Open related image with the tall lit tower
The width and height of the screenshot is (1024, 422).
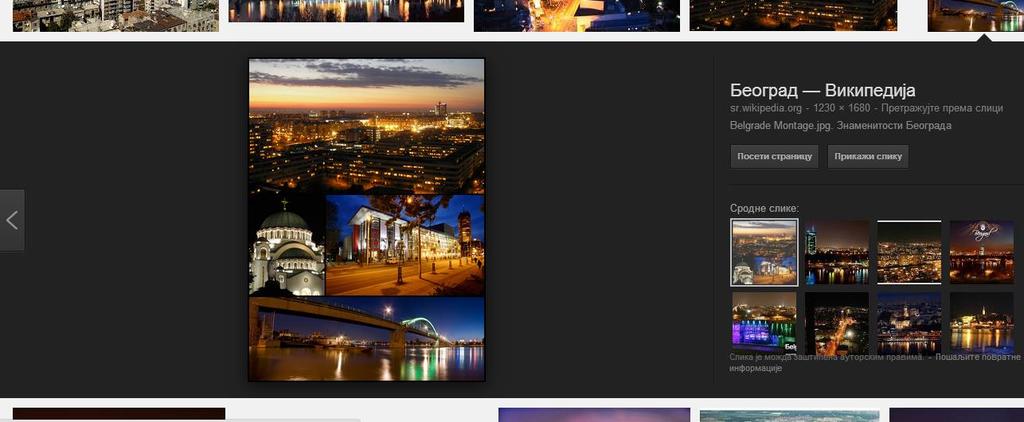coord(837,252)
